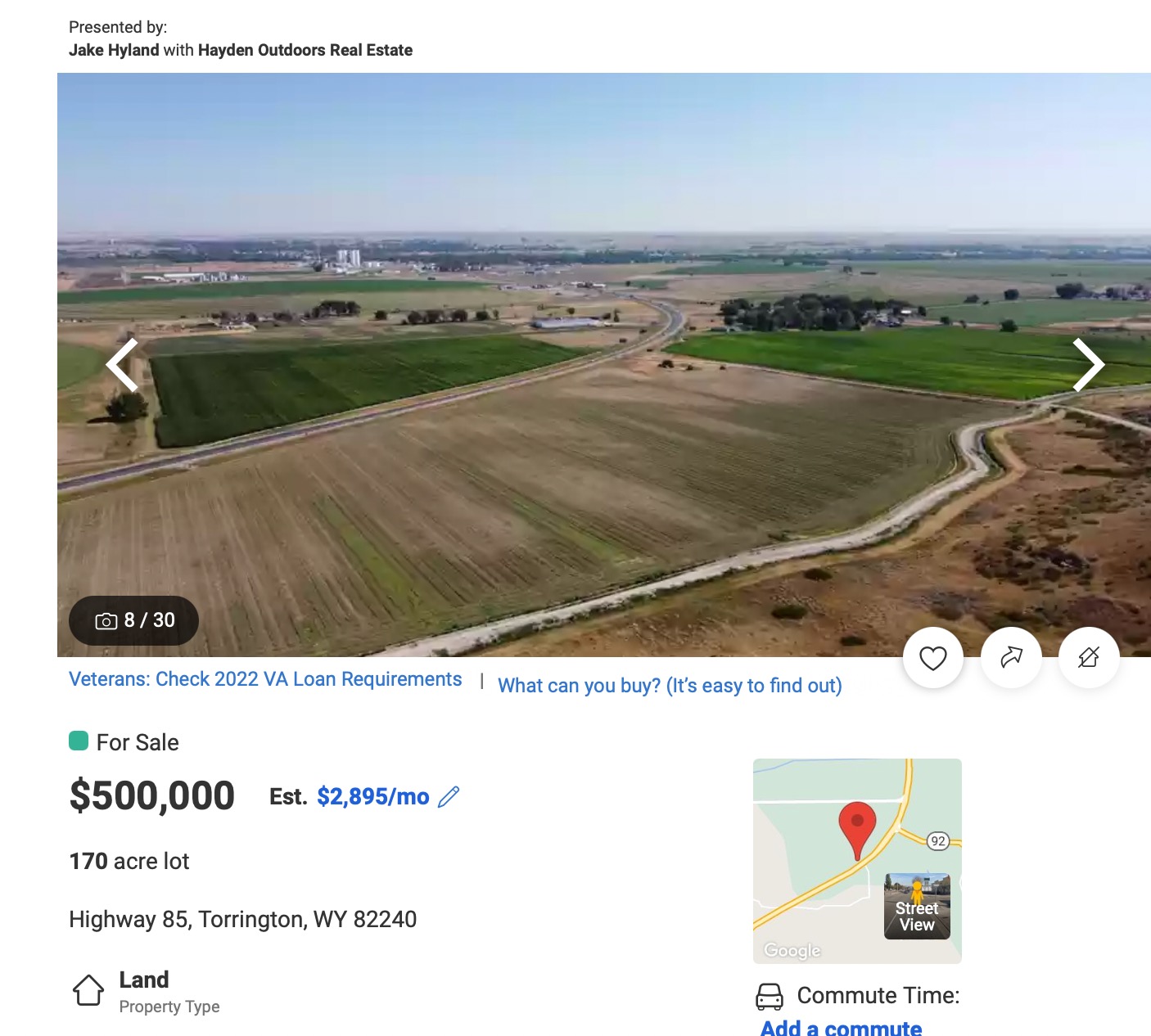Share this property listing

coord(1011,658)
